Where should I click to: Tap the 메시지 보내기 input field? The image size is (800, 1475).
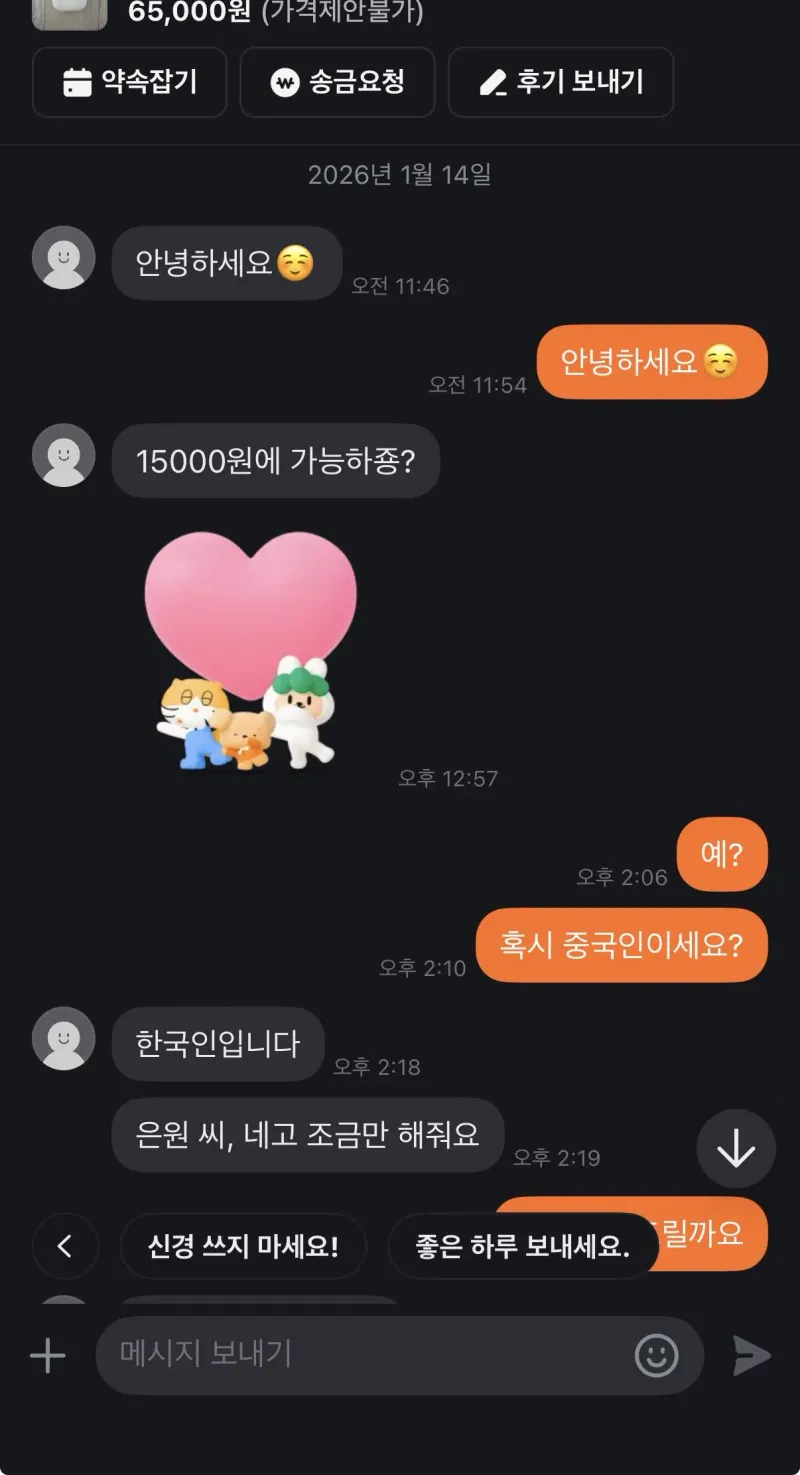click(350, 1356)
